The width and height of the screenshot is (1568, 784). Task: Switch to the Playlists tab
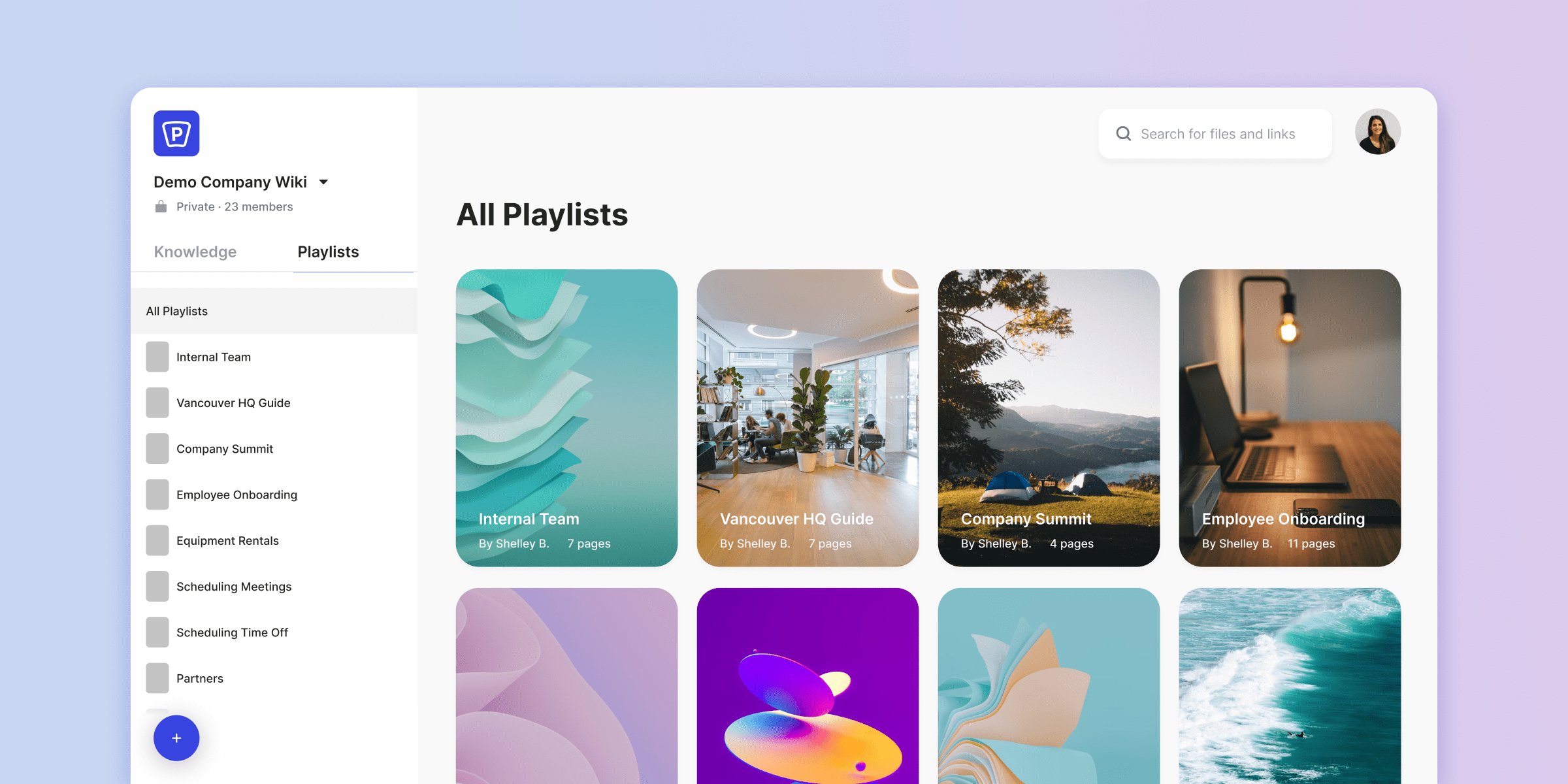(328, 252)
